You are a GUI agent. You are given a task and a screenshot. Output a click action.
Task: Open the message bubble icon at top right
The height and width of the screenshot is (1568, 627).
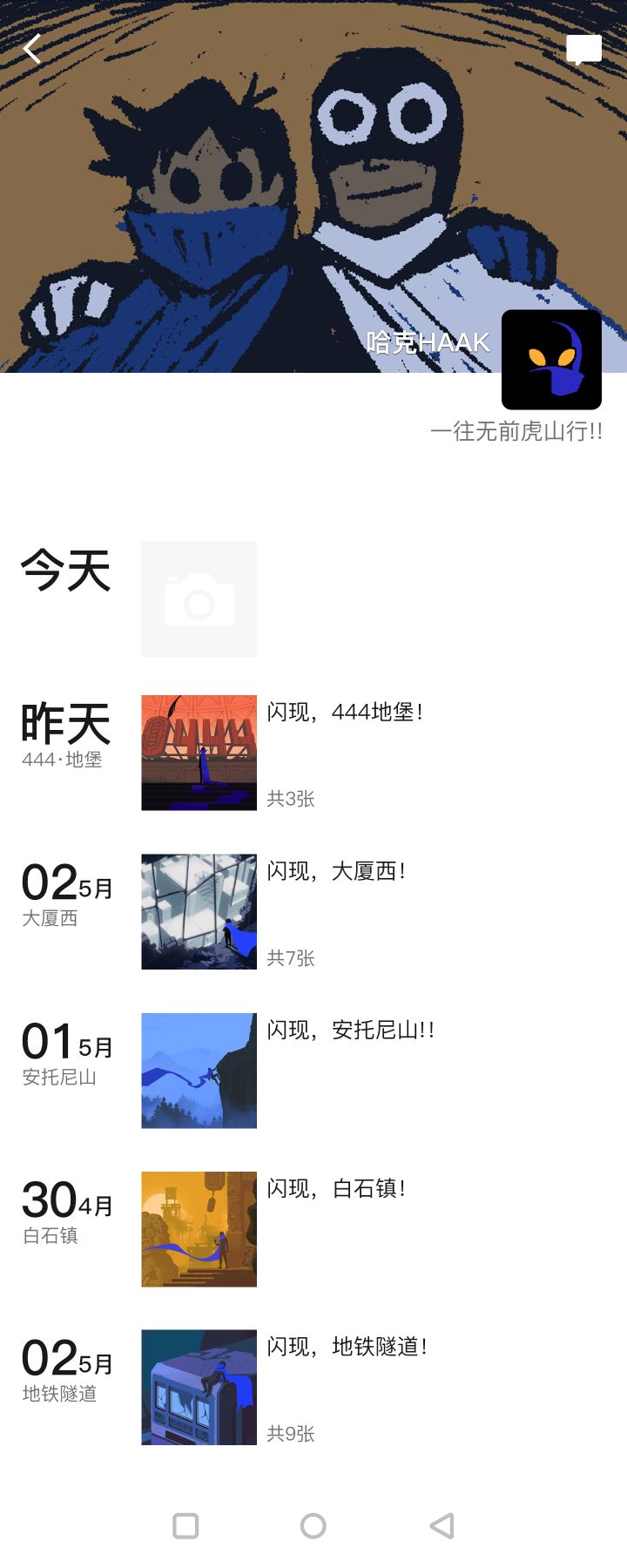tap(584, 48)
